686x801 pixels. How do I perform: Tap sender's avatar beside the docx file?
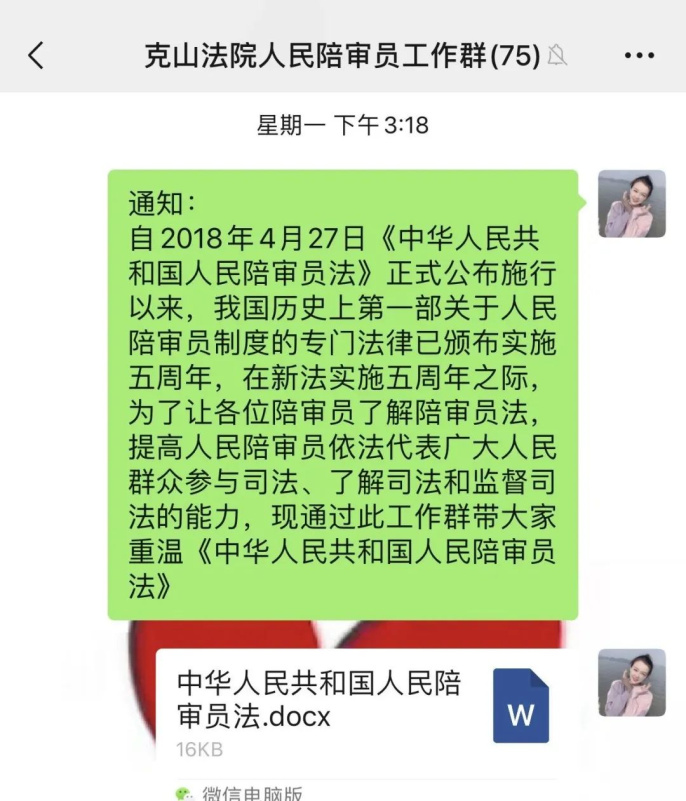[x=631, y=682]
